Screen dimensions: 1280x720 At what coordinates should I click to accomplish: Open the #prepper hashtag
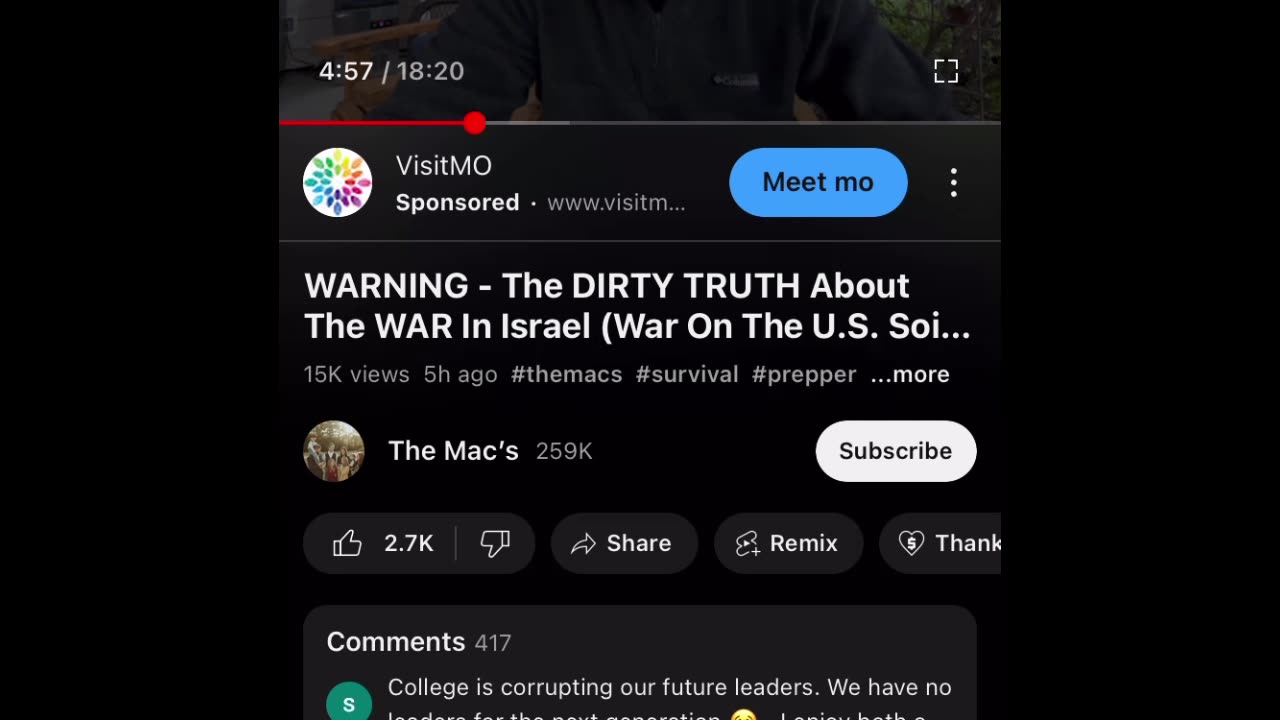(x=804, y=375)
